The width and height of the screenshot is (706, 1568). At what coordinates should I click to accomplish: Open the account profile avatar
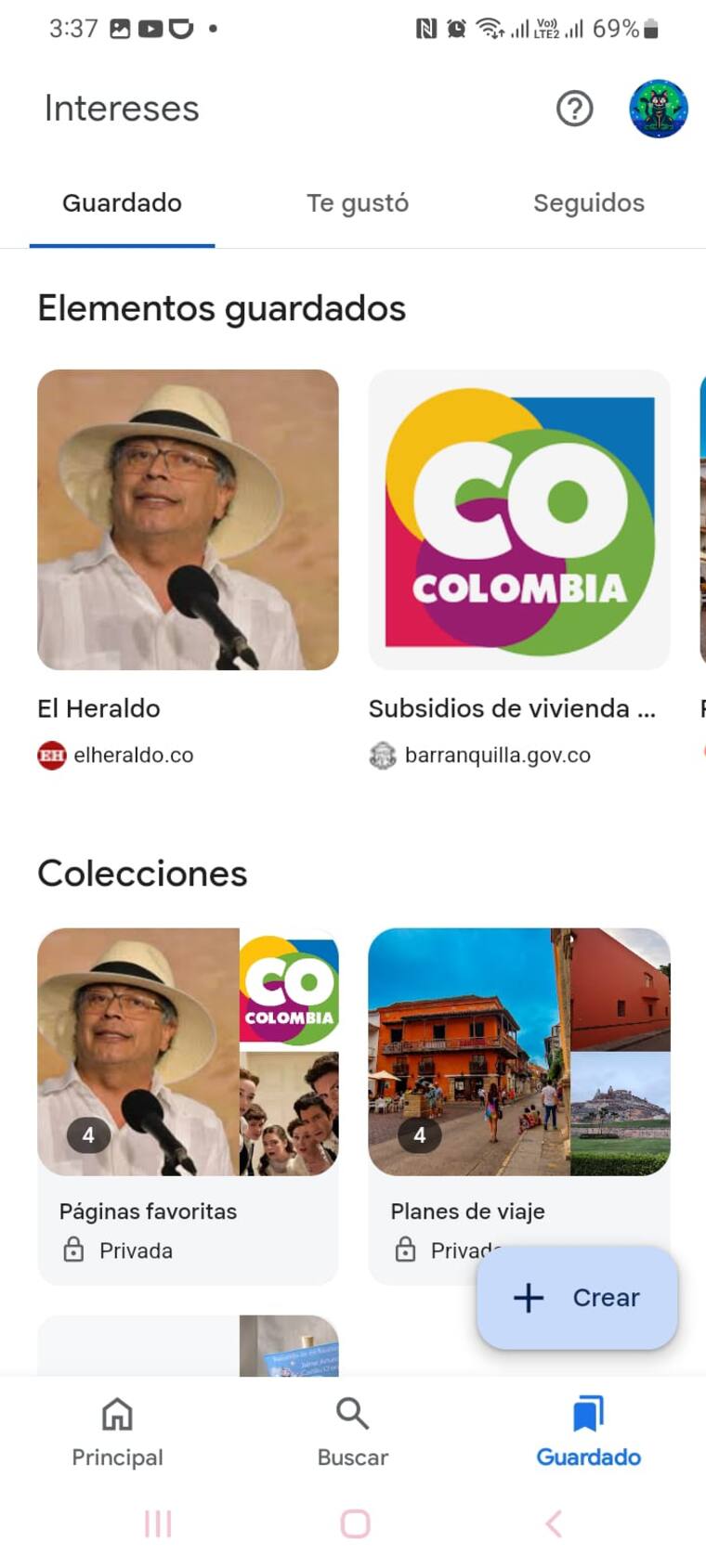click(659, 109)
